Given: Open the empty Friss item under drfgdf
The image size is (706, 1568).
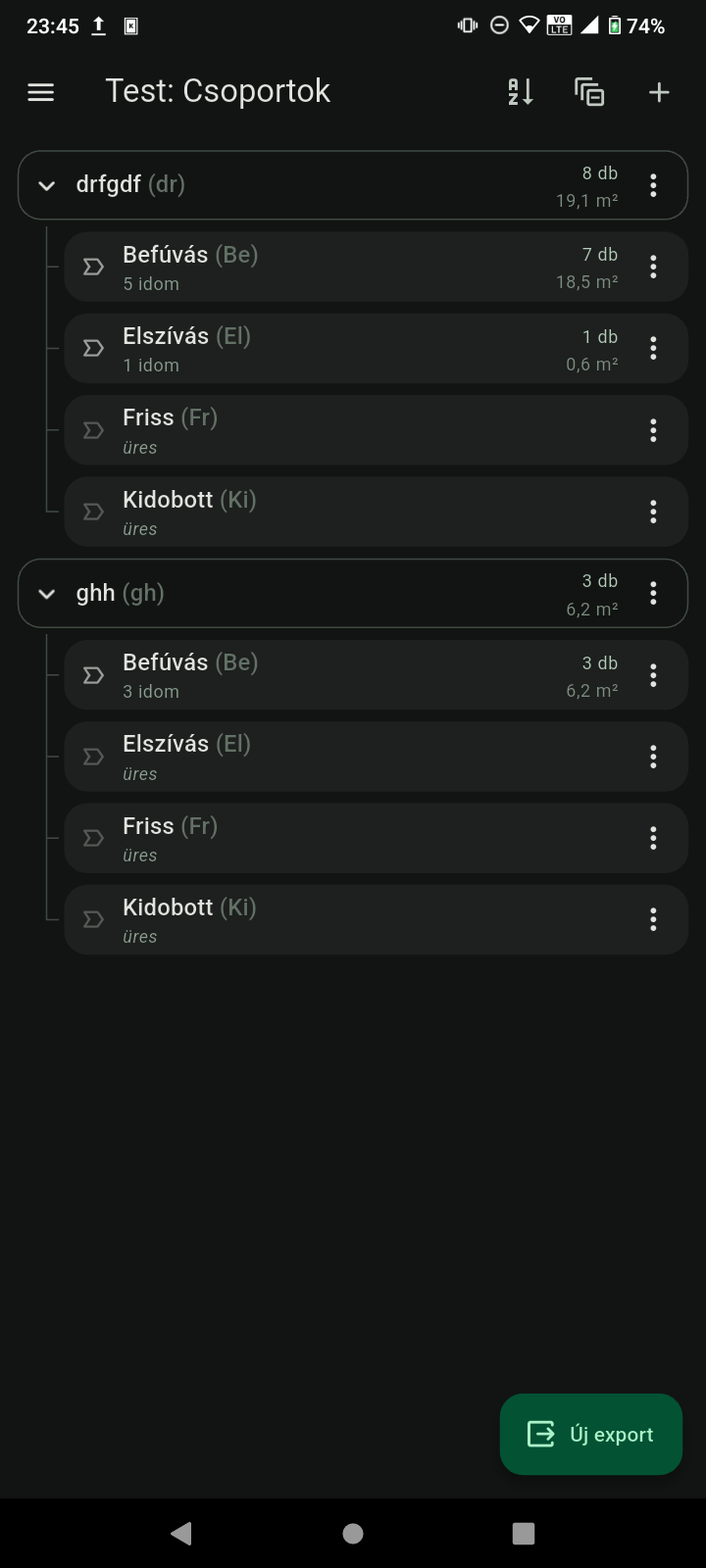Looking at the screenshot, I should (x=333, y=430).
